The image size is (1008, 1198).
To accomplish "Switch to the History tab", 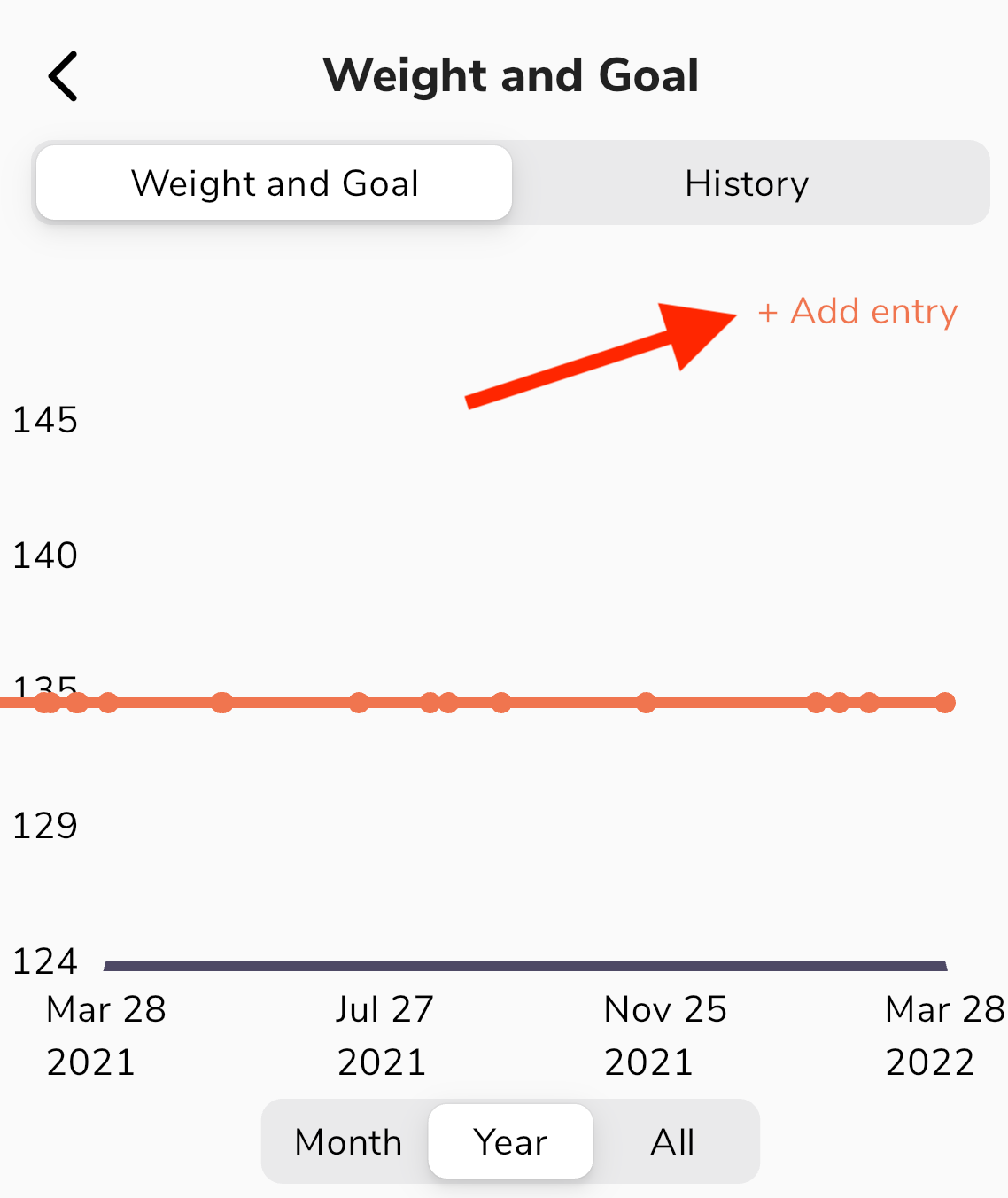I will (x=747, y=183).
